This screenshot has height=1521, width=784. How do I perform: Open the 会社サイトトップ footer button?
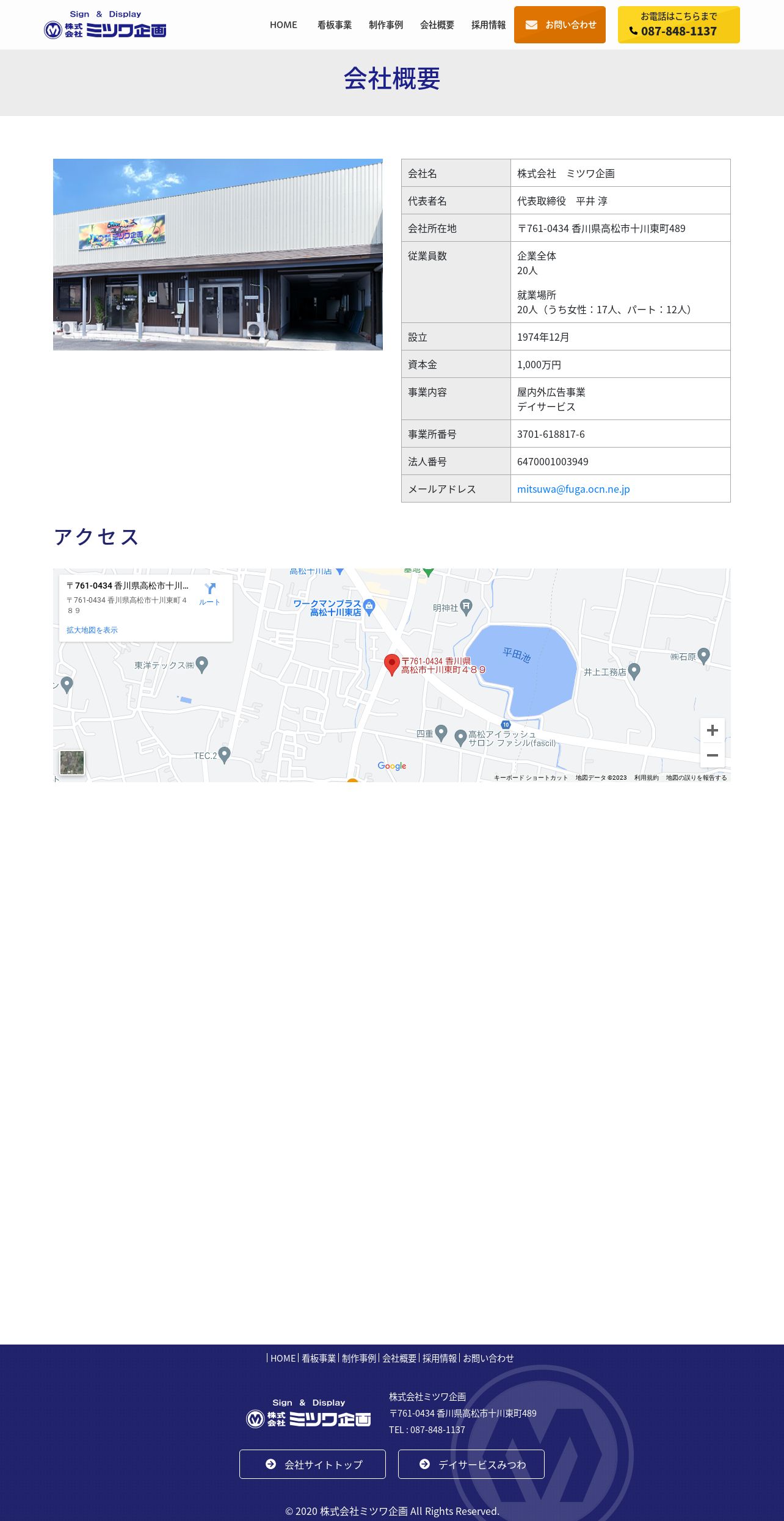[x=312, y=1464]
